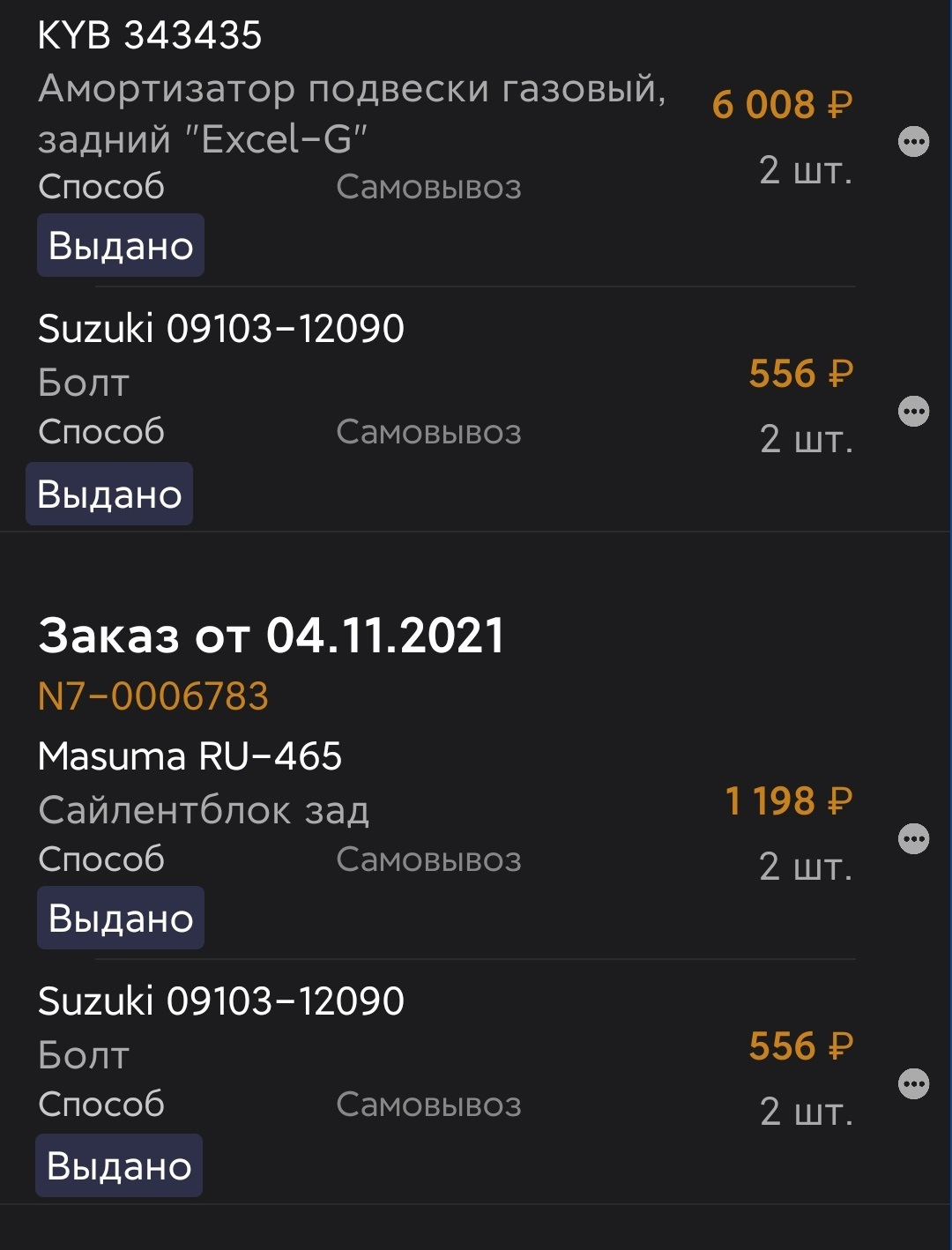Click Самовывоз on the bottom Suzuki bolt
Viewport: 952px width, 1250px height.
click(430, 1106)
